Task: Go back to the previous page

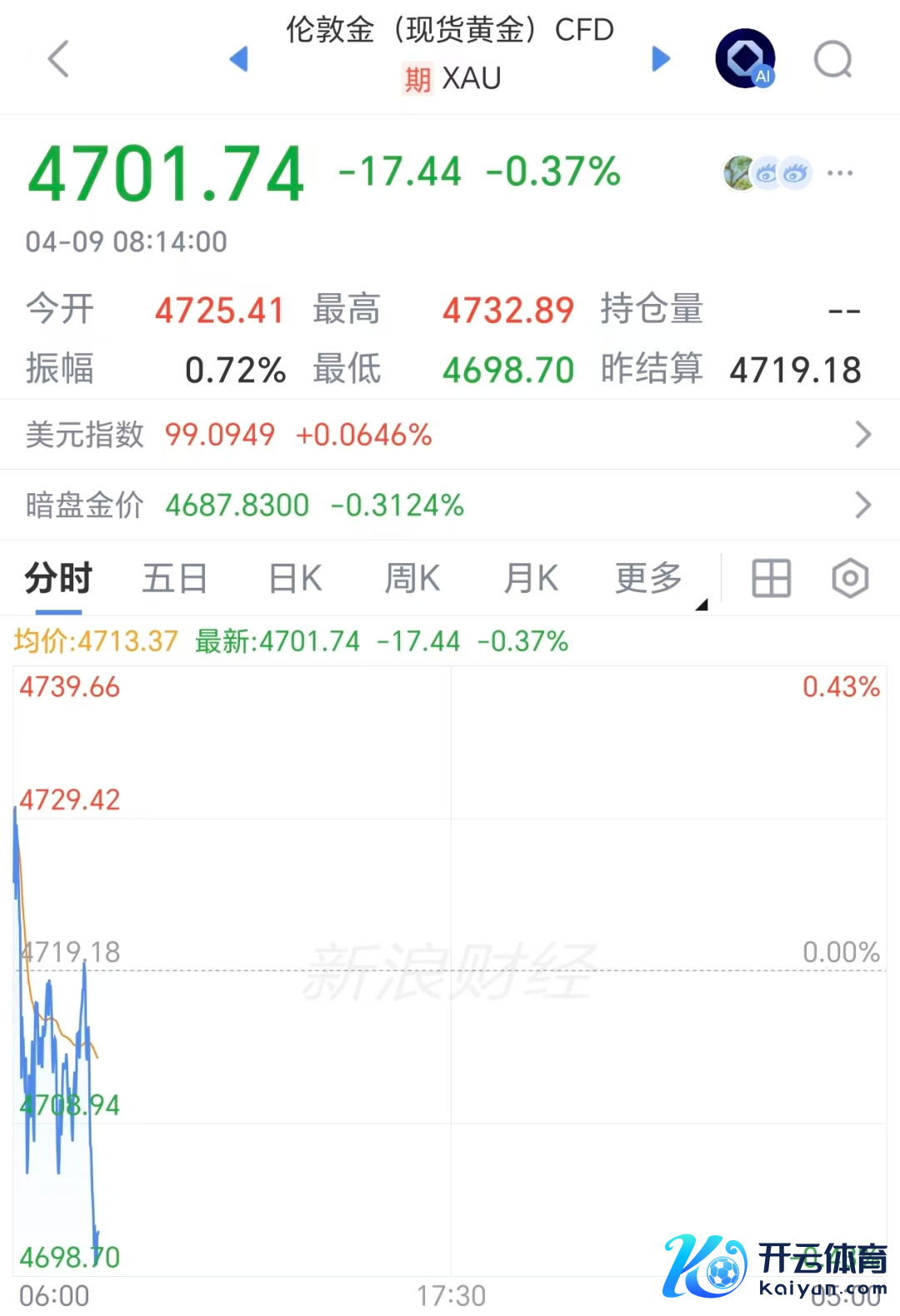Action: click(x=58, y=59)
